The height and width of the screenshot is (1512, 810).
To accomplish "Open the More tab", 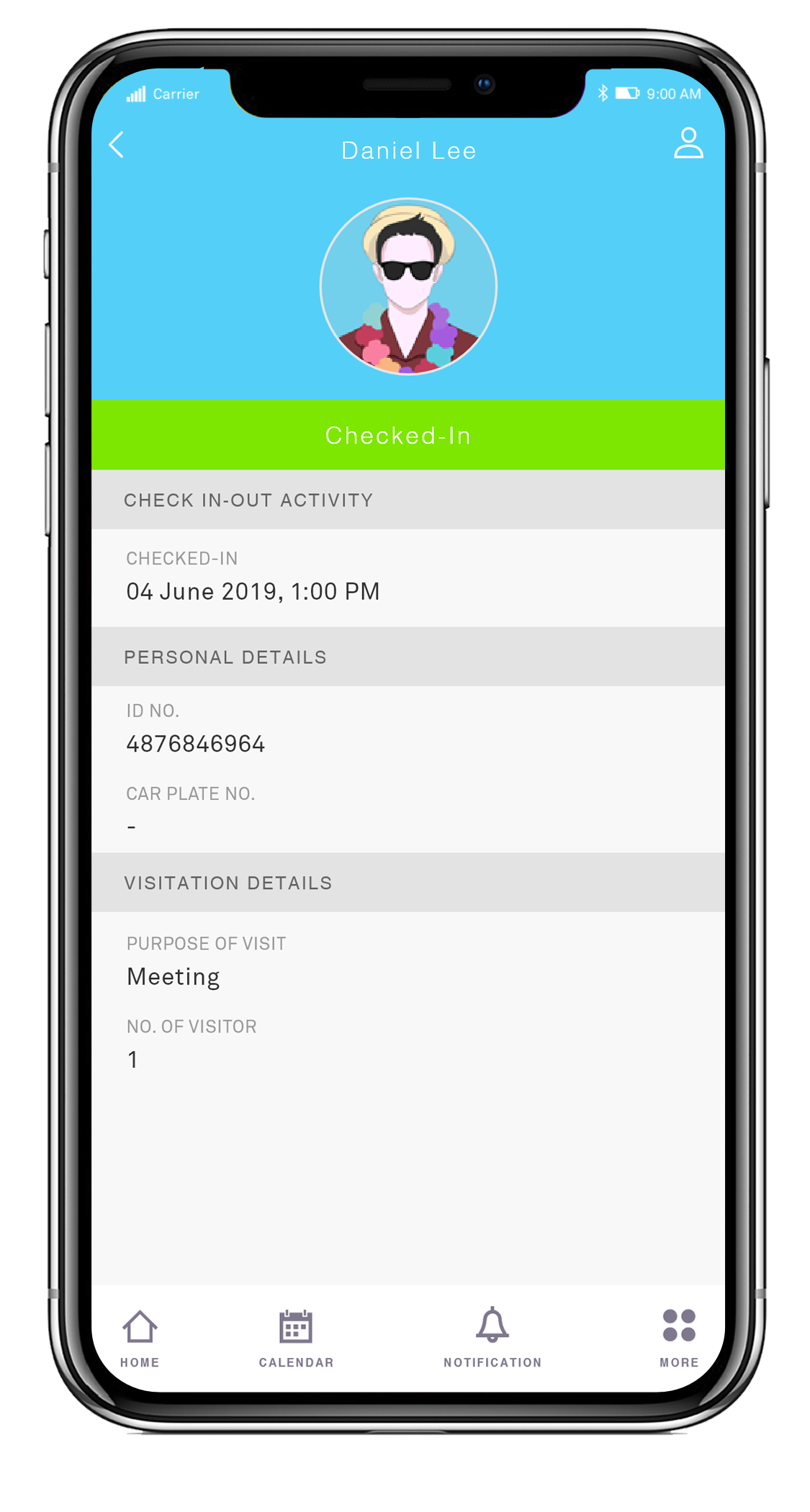I will point(679,1338).
